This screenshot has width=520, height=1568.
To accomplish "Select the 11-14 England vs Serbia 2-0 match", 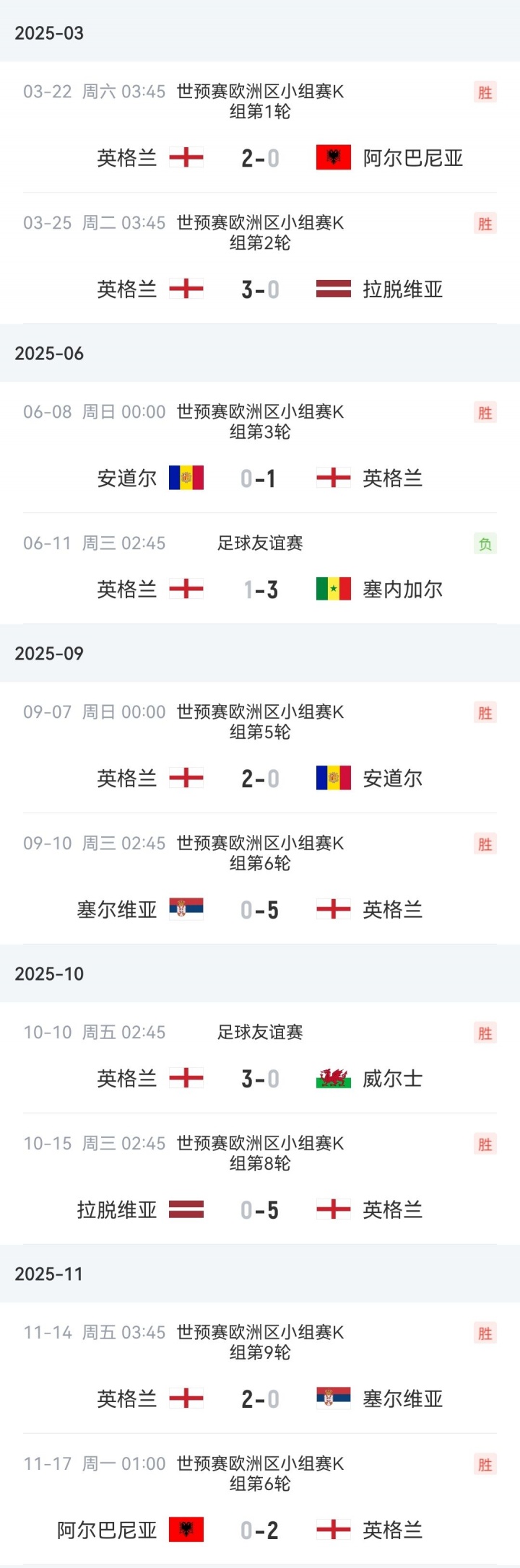I will point(260,1398).
